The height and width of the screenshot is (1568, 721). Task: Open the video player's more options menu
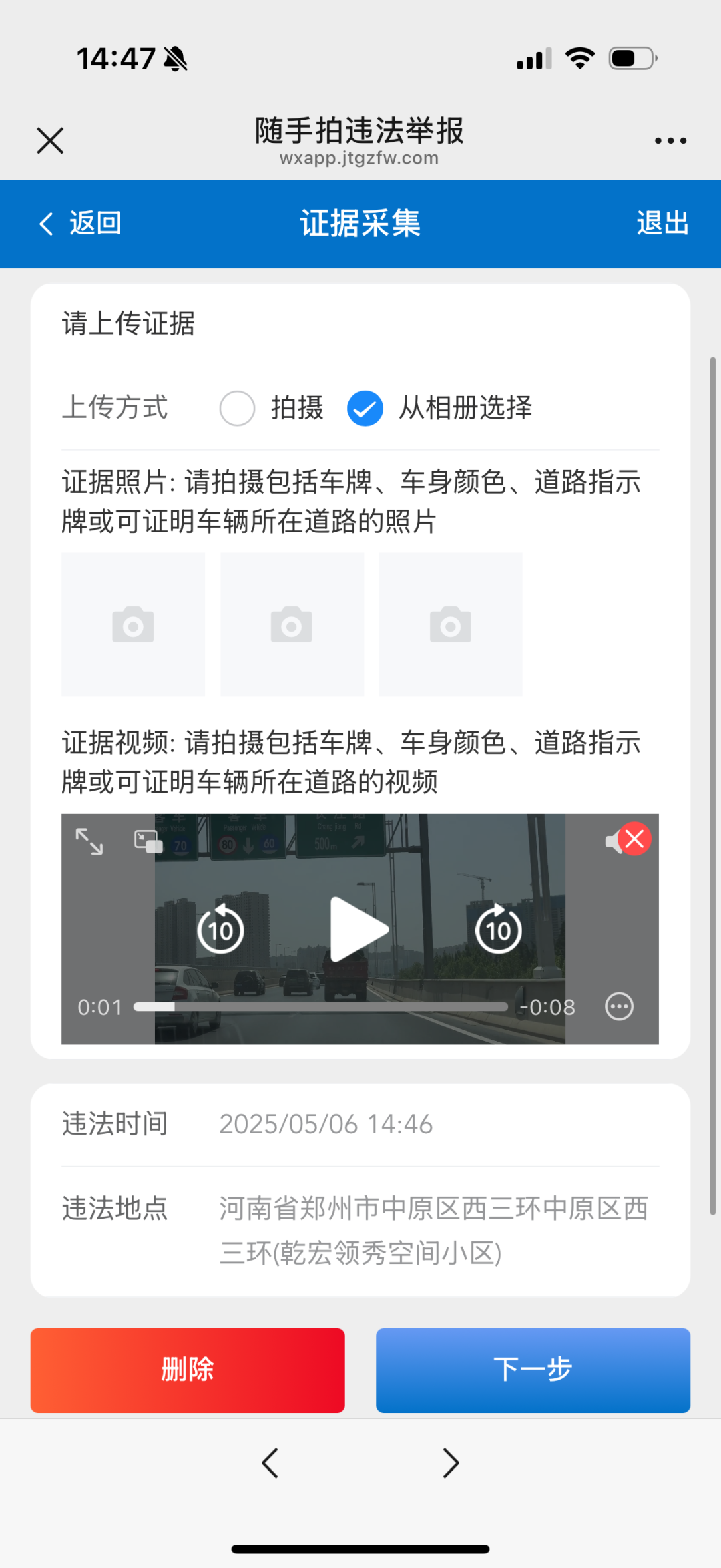[x=618, y=1007]
